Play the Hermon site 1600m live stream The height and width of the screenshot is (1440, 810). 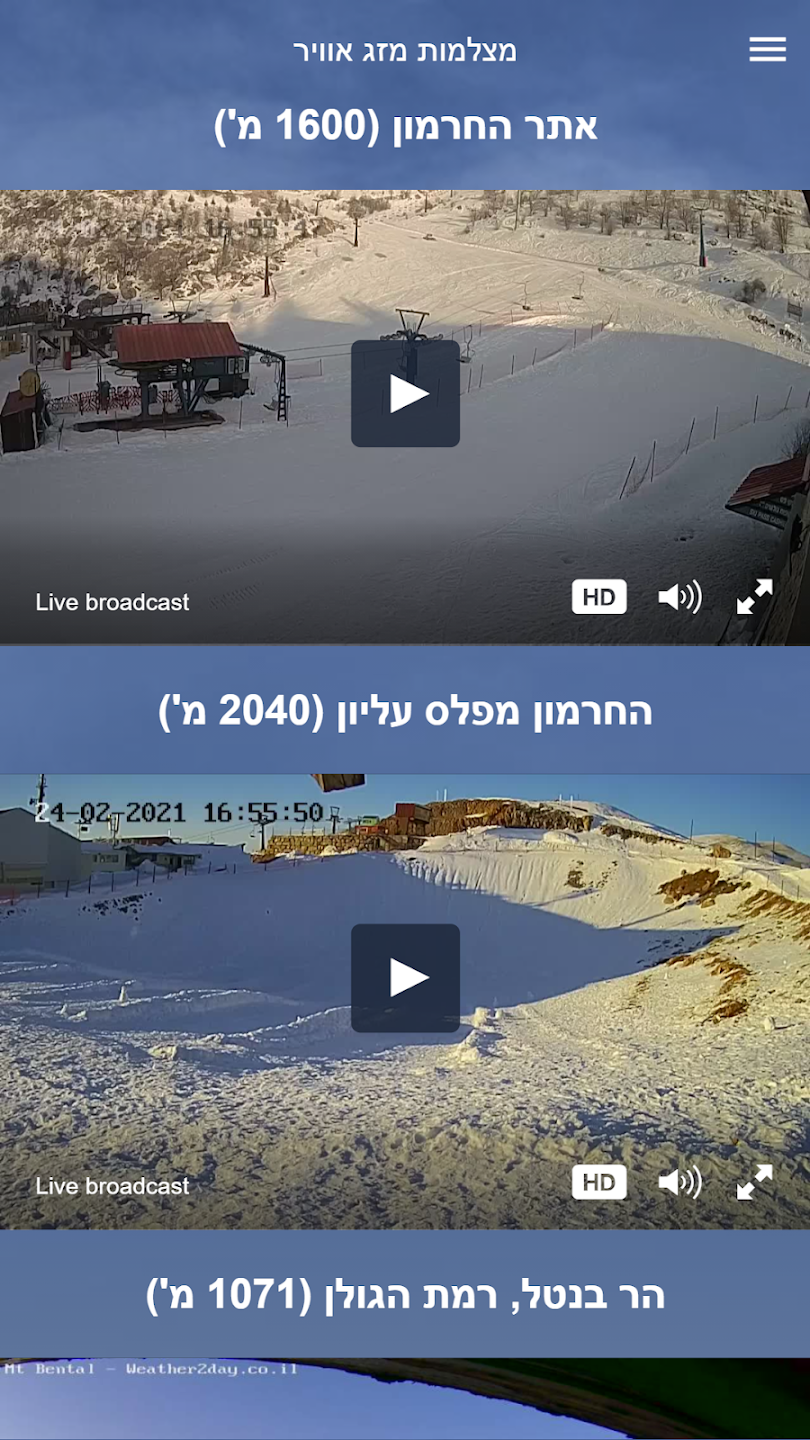click(x=405, y=393)
